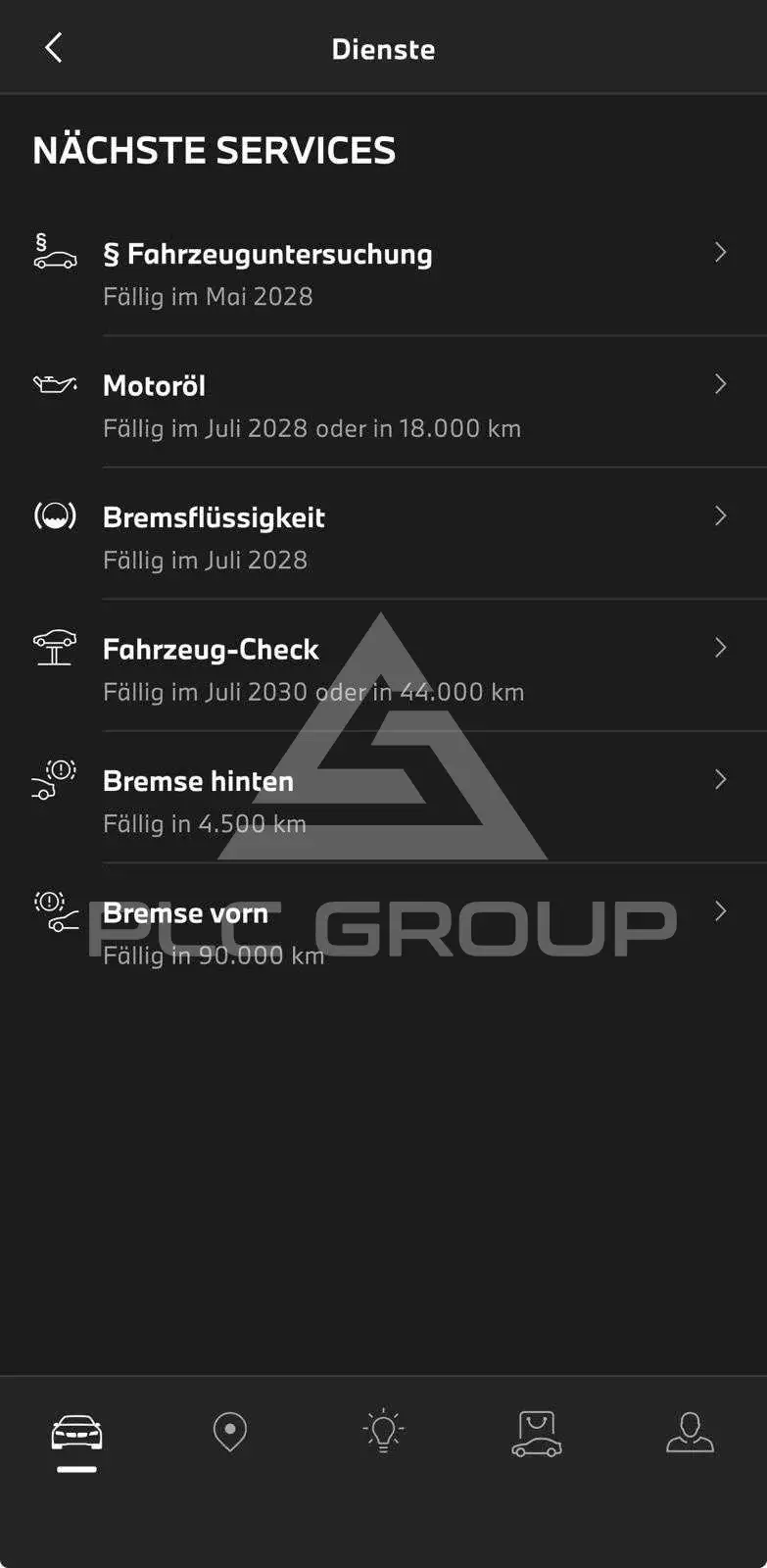Open the map location tab
This screenshot has height=1568, width=767.
click(230, 1432)
